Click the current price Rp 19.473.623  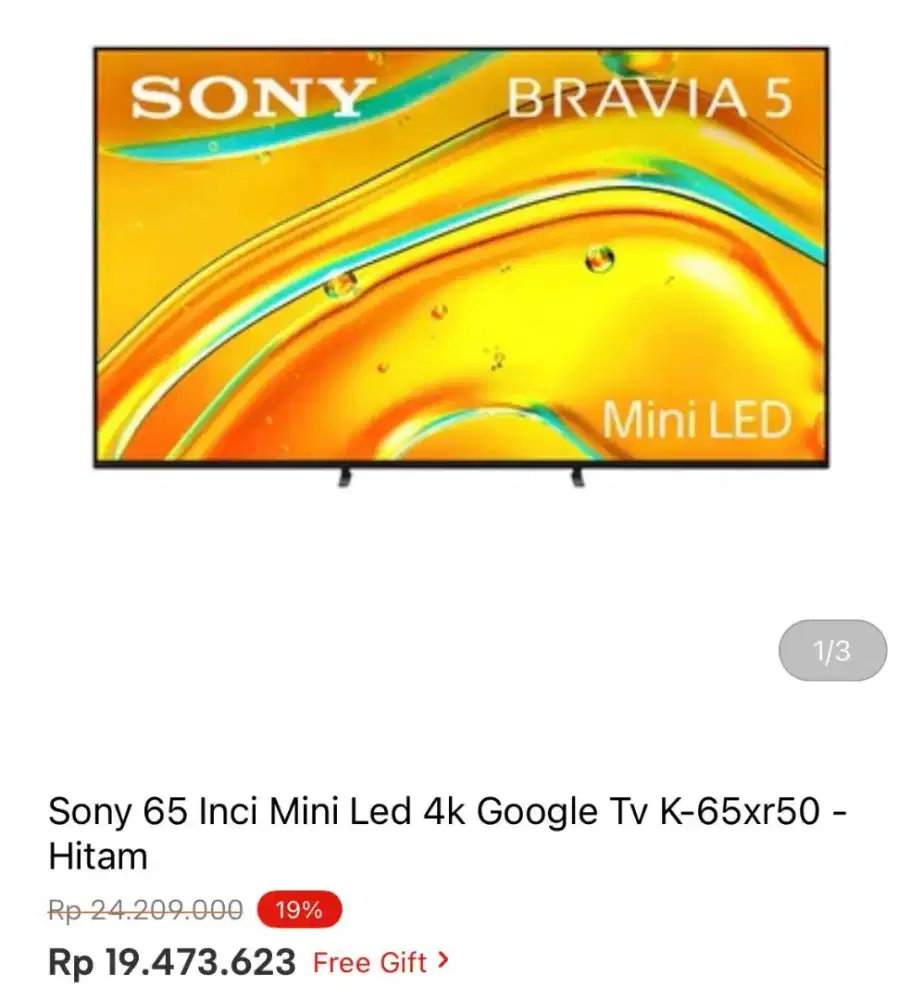tap(170, 962)
